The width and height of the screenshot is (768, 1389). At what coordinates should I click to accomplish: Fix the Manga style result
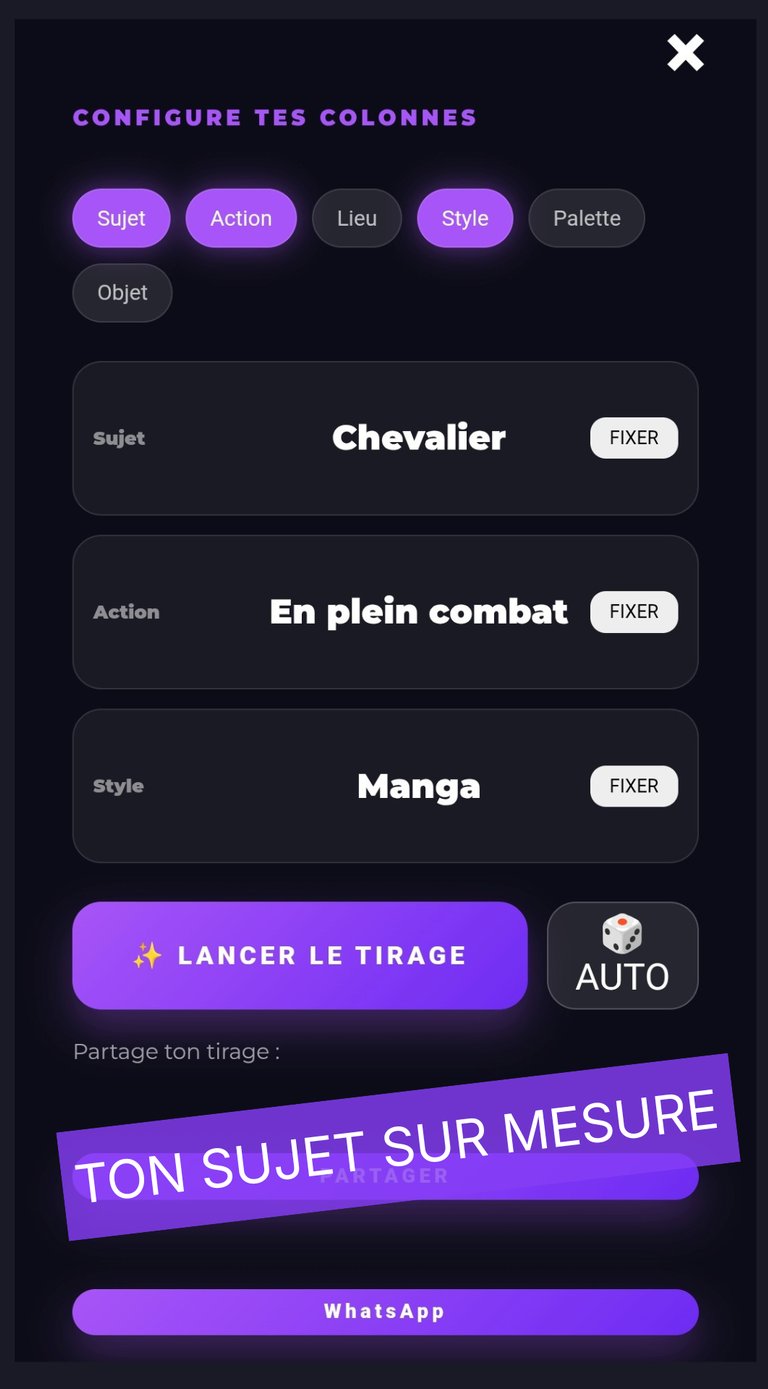[634, 786]
